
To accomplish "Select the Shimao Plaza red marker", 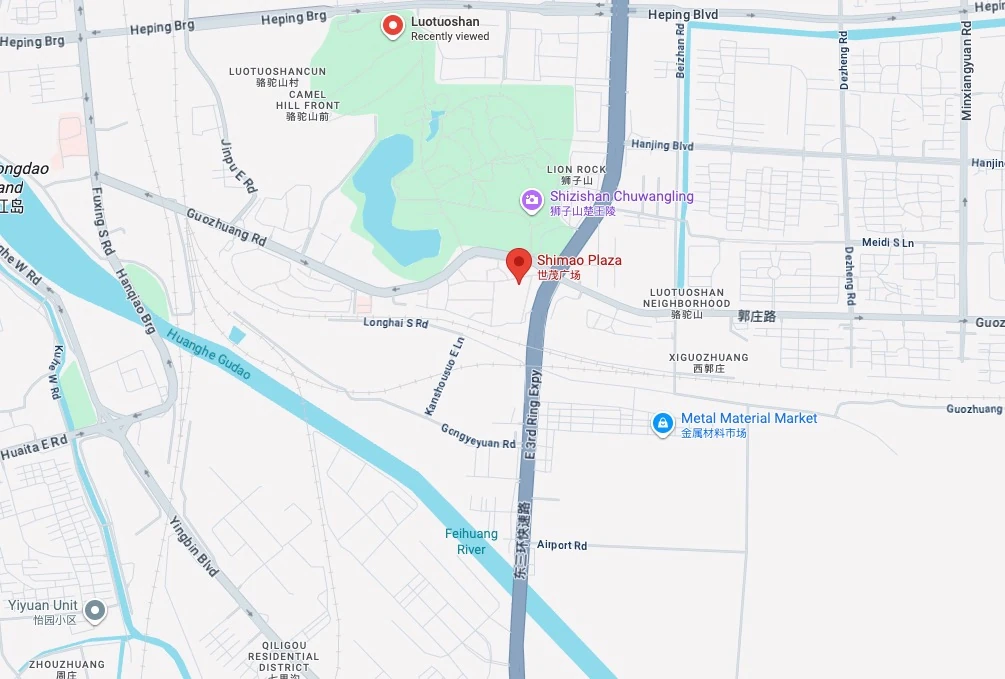I will tap(519, 264).
